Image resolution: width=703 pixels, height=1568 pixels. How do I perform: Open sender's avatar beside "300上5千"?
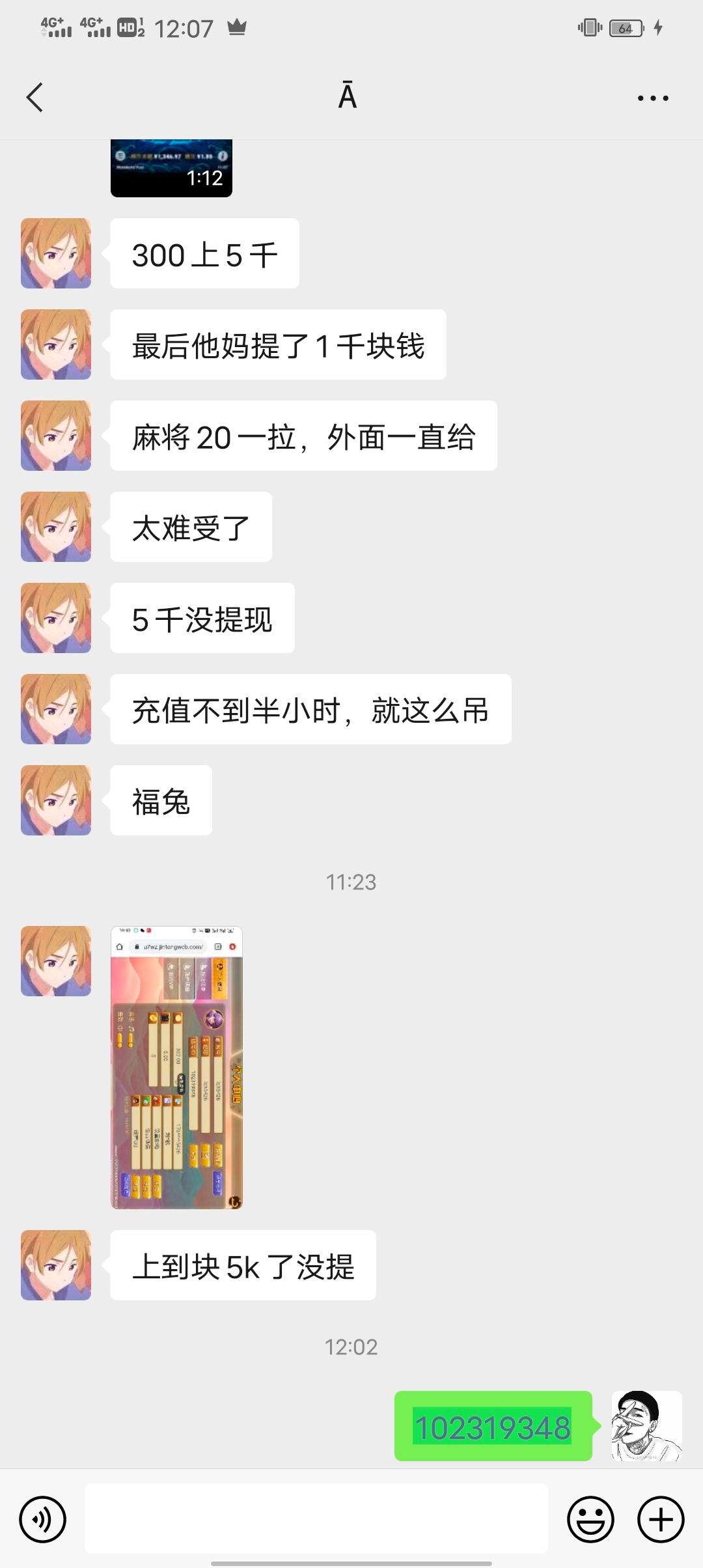coord(56,253)
